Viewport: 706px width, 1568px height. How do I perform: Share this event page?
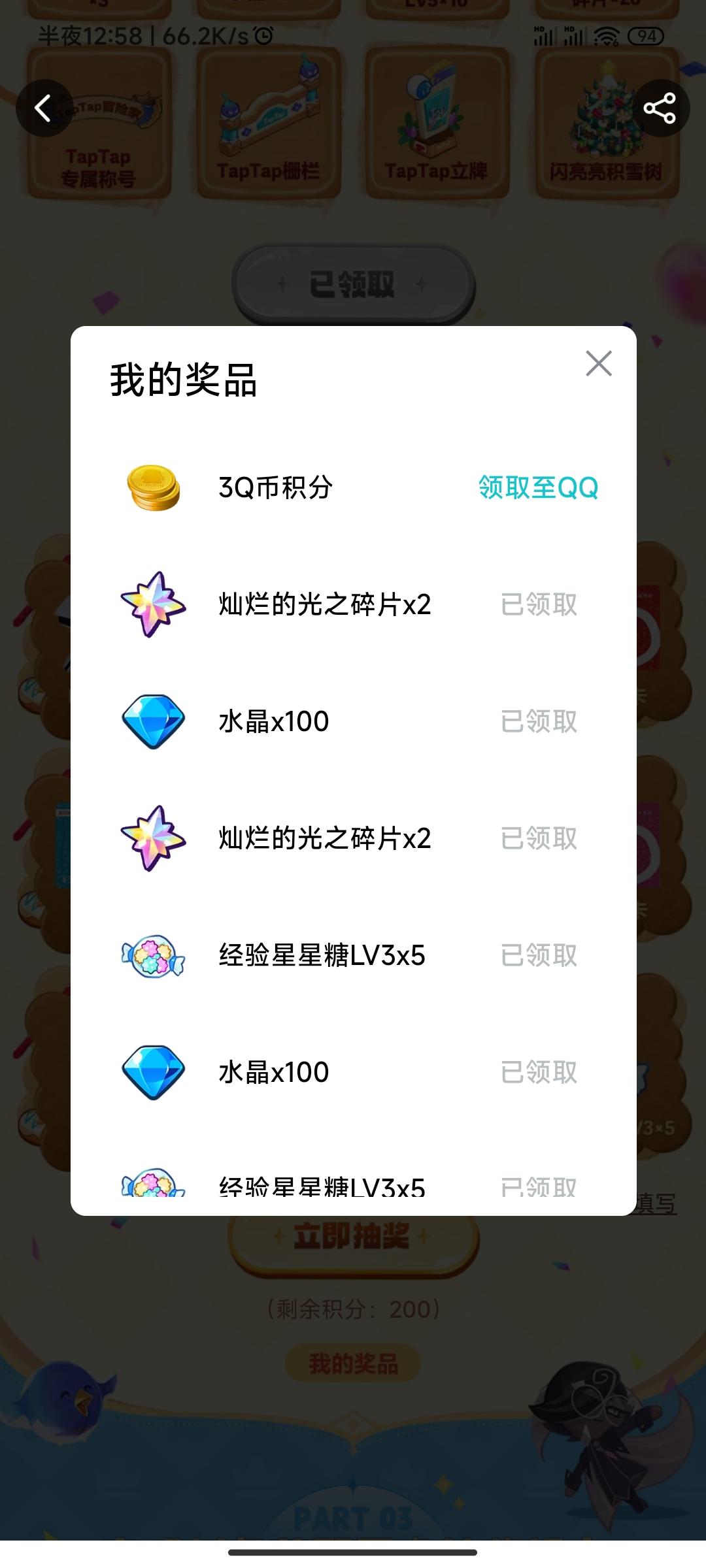click(x=660, y=108)
